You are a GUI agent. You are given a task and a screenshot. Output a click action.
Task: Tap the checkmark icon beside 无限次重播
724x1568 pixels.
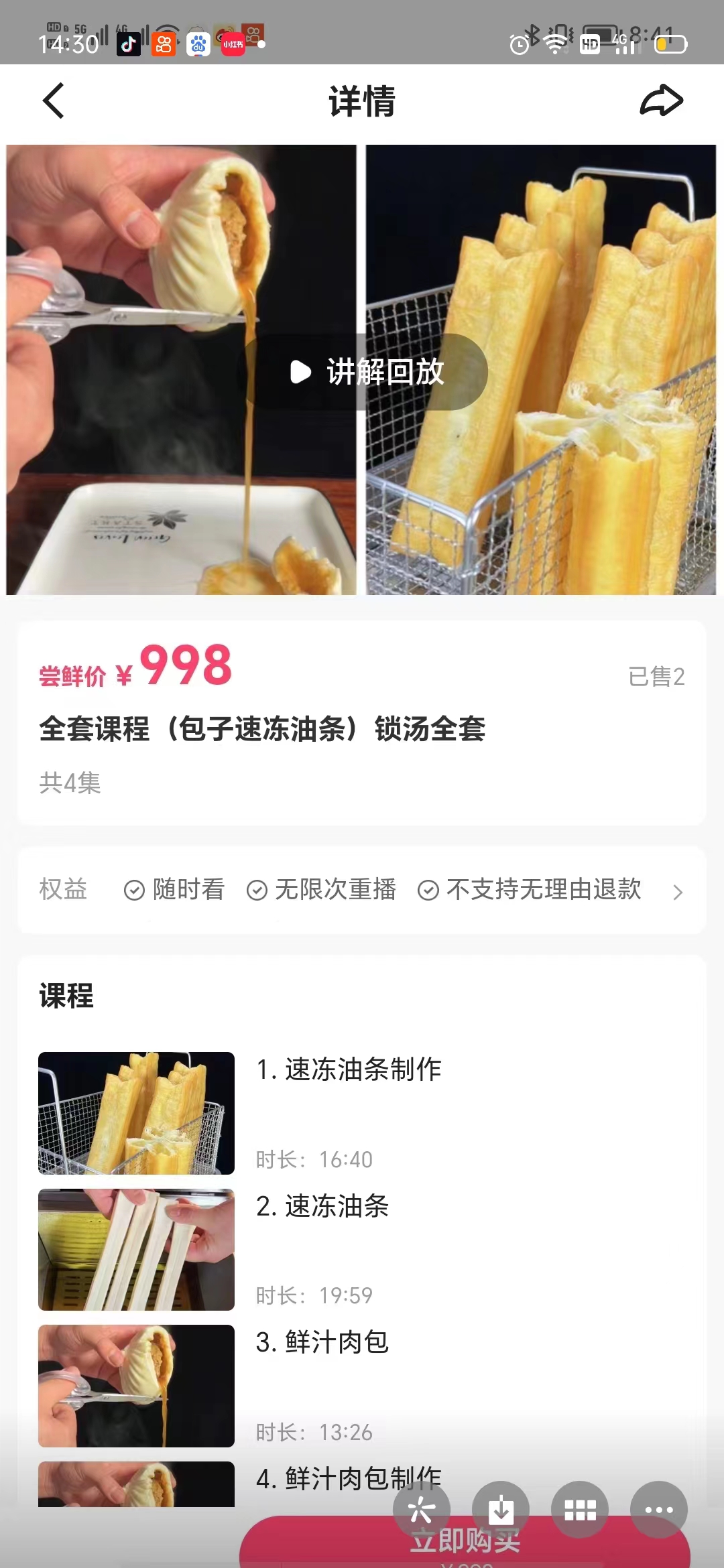coord(256,891)
